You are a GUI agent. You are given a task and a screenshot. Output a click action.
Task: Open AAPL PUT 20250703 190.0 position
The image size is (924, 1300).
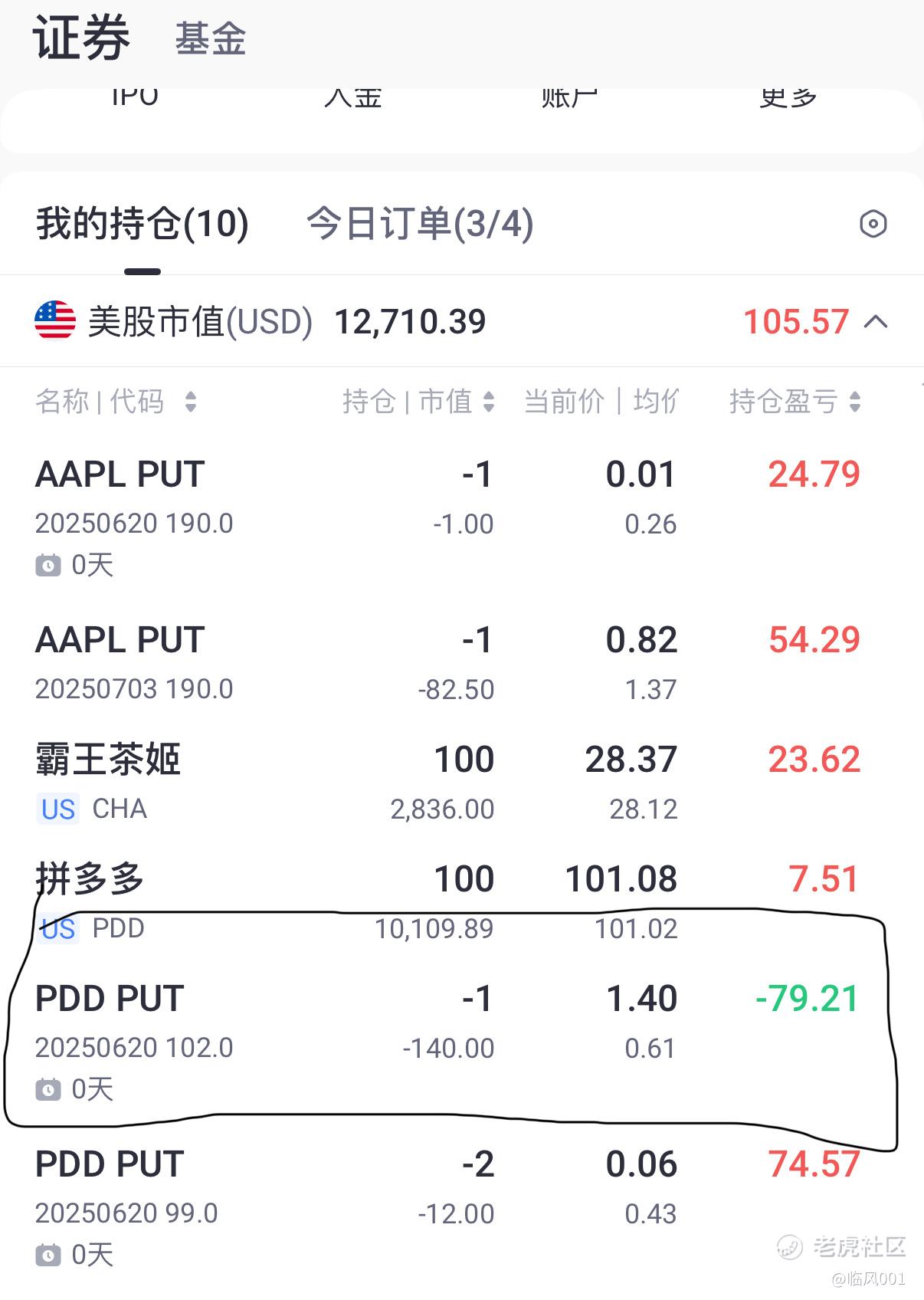pyautogui.click(x=462, y=662)
